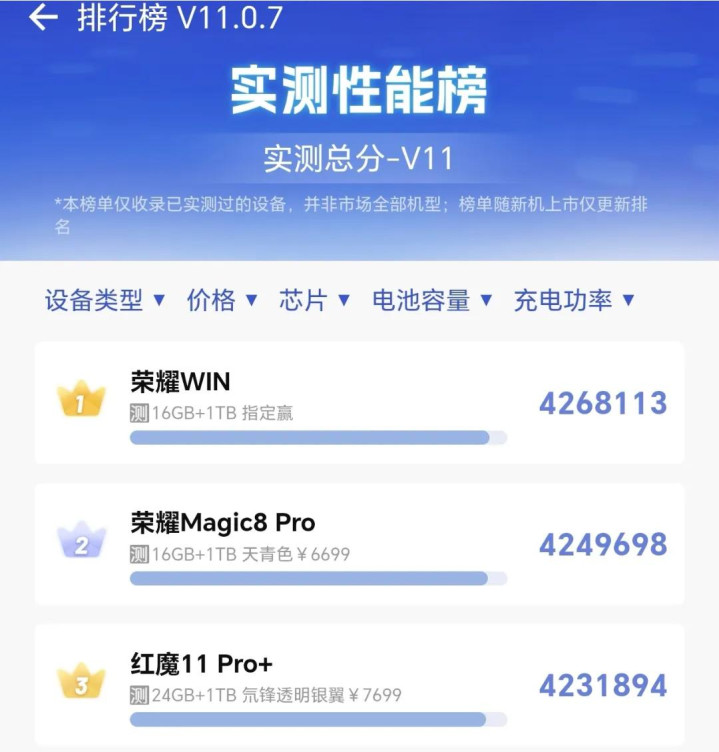Expand the 设备类型 filter dropdown
The image size is (719, 752).
coord(105,300)
